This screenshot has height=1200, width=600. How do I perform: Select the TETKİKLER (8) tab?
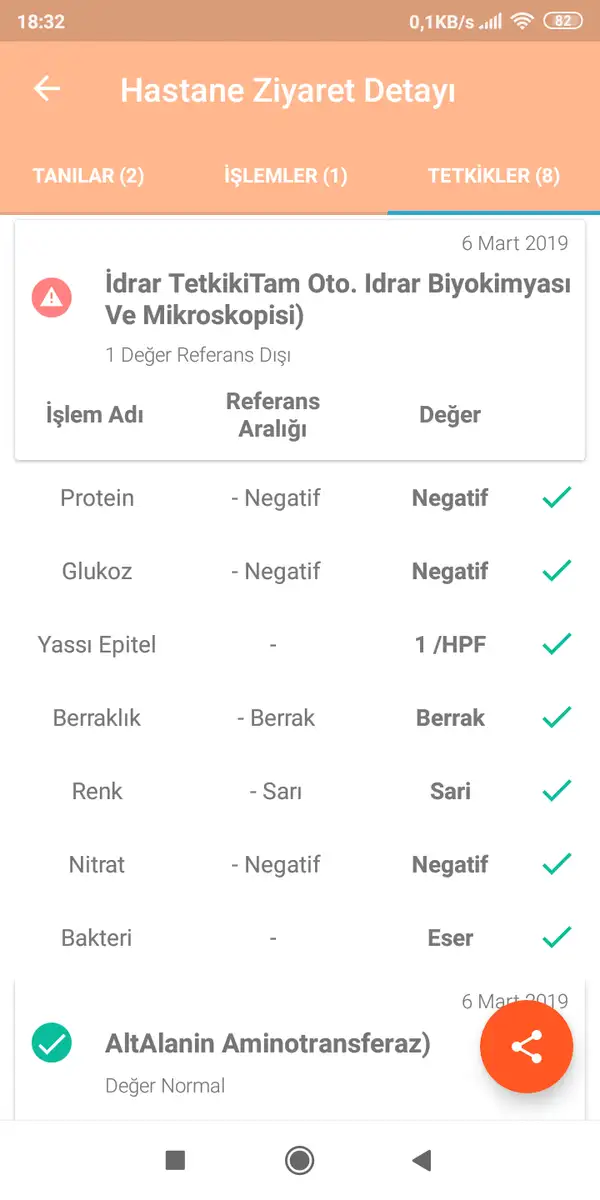tap(494, 176)
